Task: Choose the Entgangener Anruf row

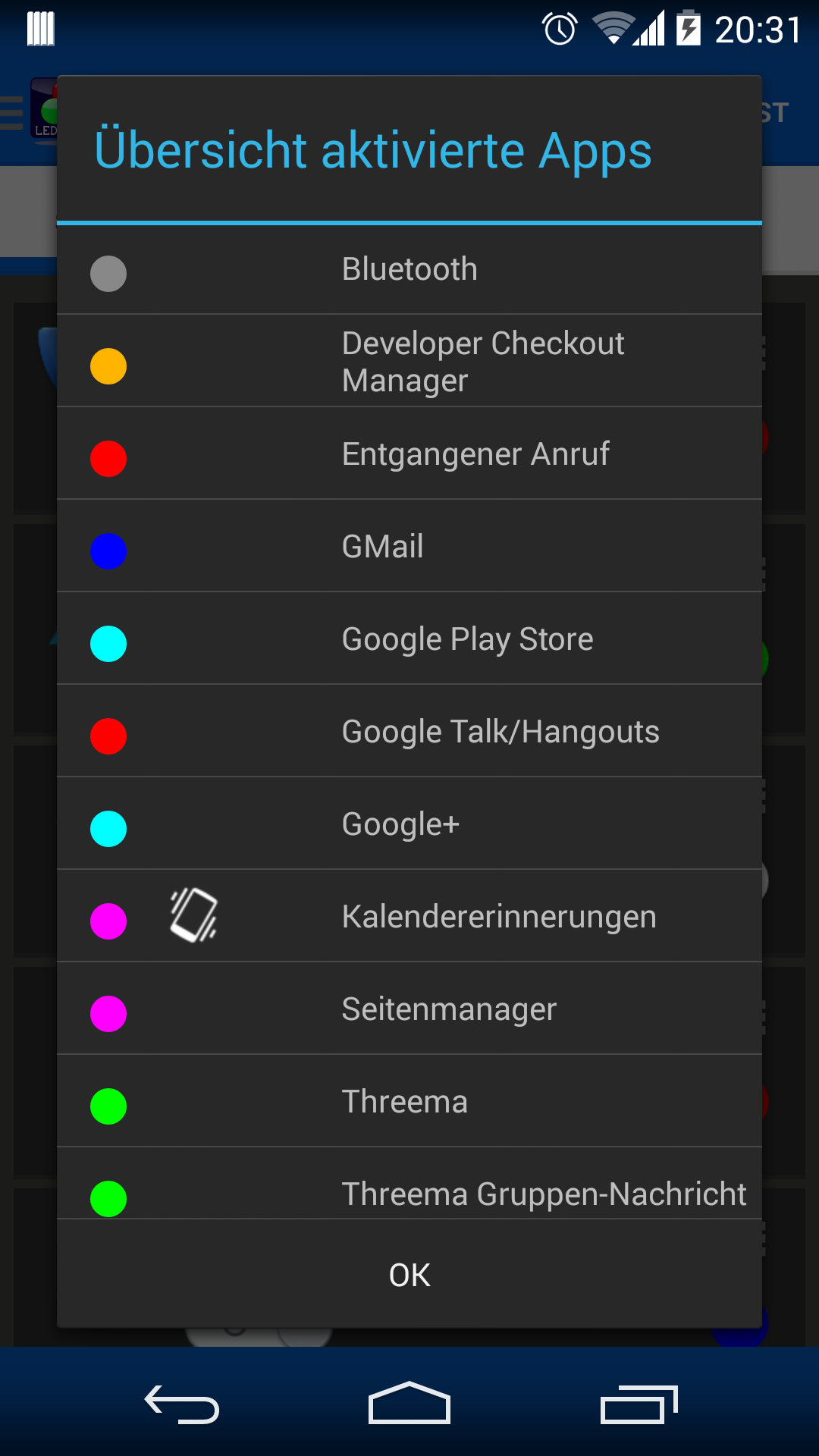Action: 409,455
